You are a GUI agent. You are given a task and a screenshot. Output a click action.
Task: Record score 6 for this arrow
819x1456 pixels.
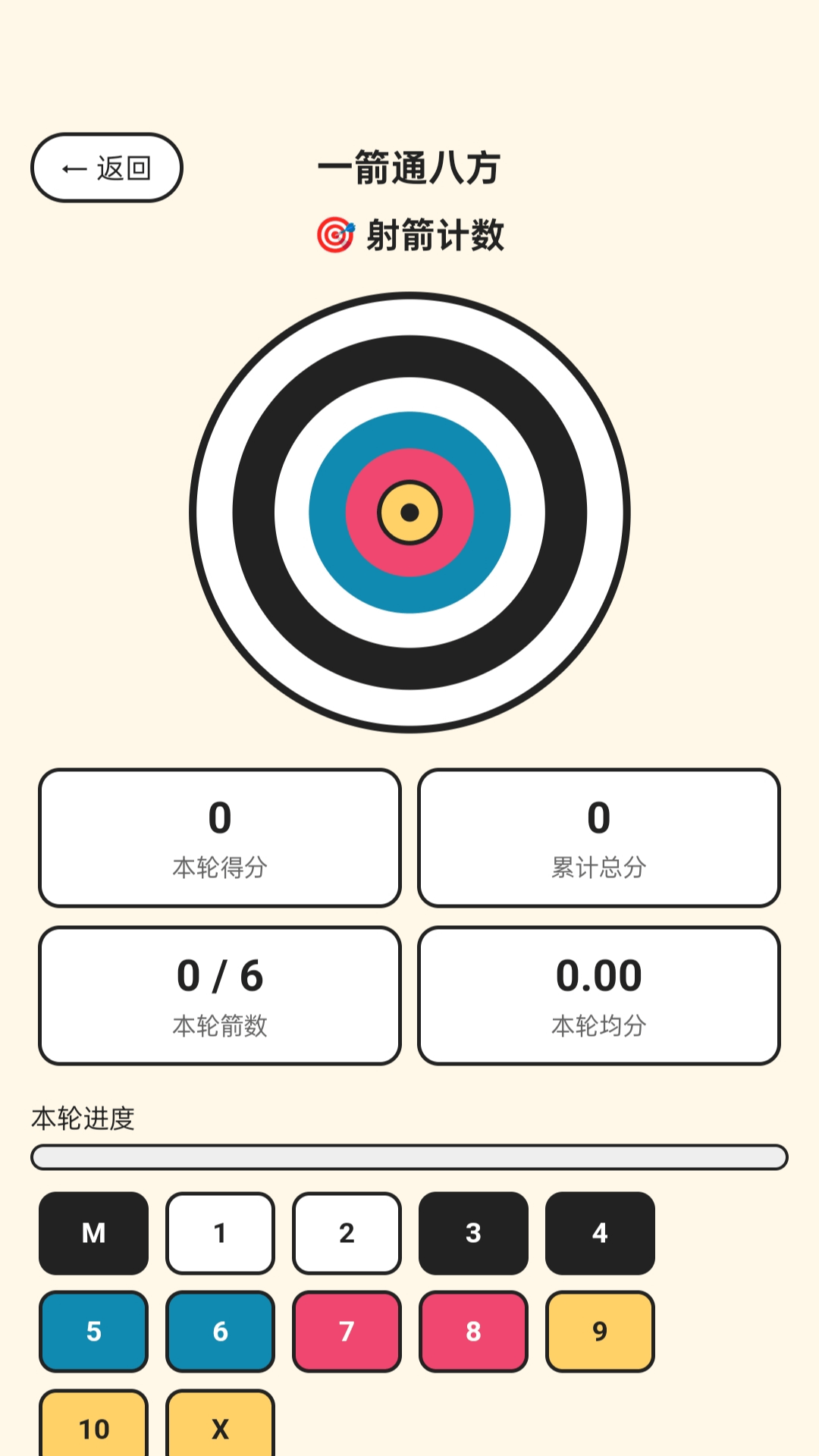220,1332
